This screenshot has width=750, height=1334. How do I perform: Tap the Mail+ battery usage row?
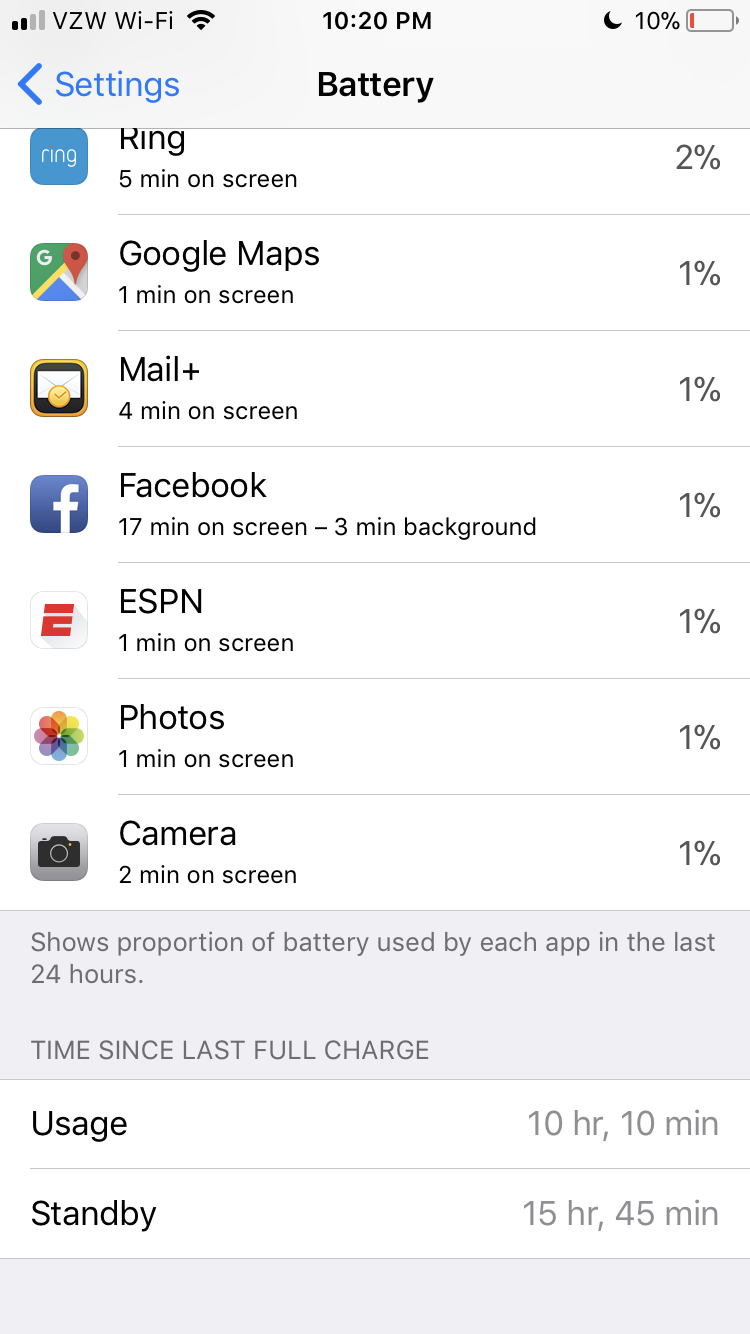375,388
